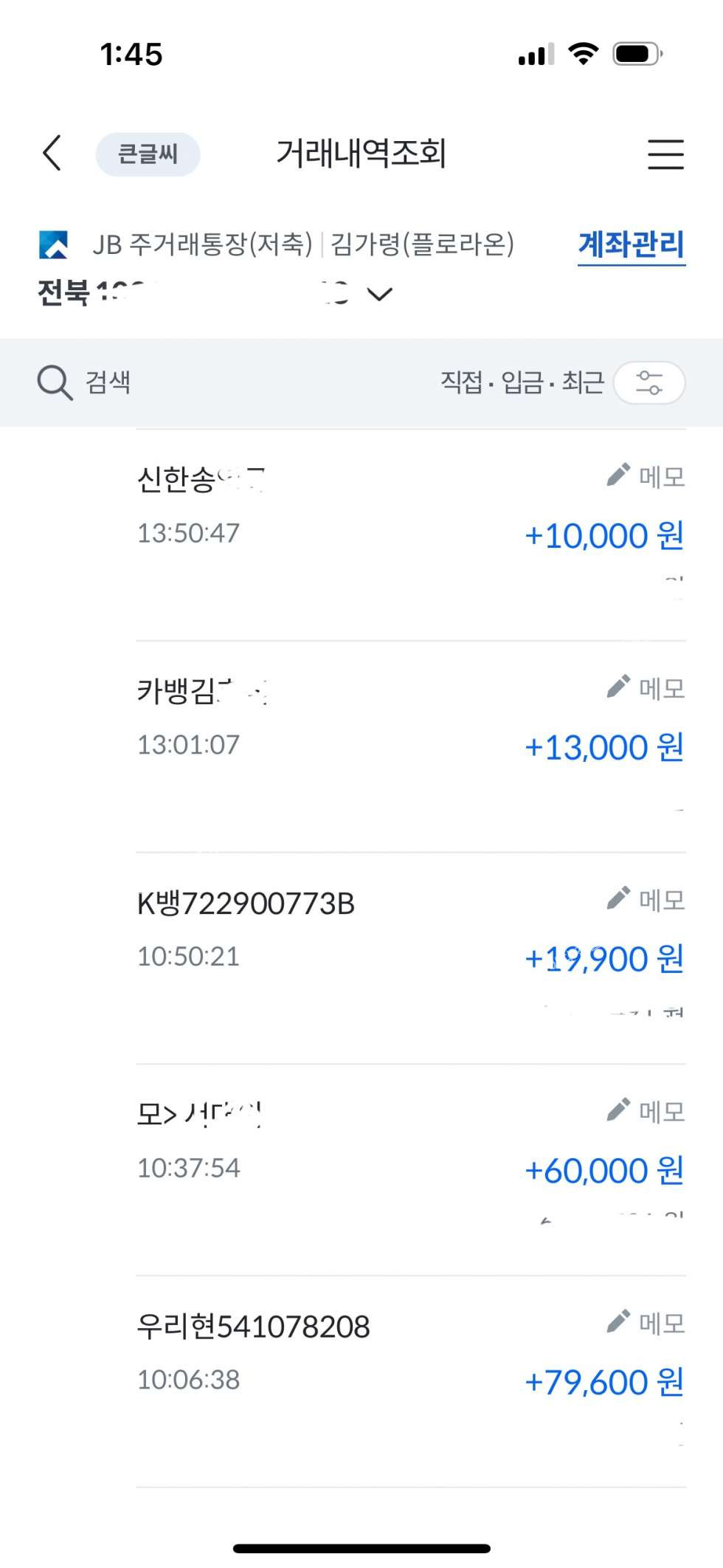Add memo to the +10,000 원 transaction
723x1568 pixels.
tap(646, 476)
